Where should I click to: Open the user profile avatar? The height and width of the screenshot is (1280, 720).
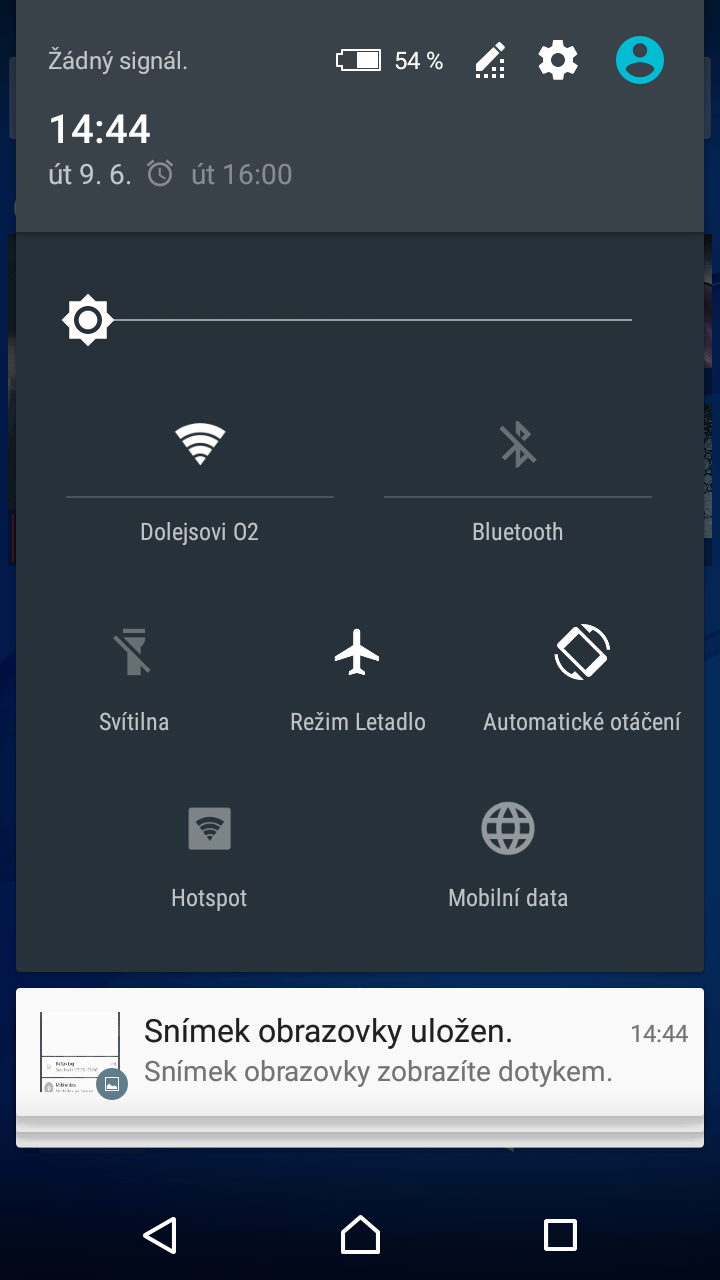click(640, 60)
